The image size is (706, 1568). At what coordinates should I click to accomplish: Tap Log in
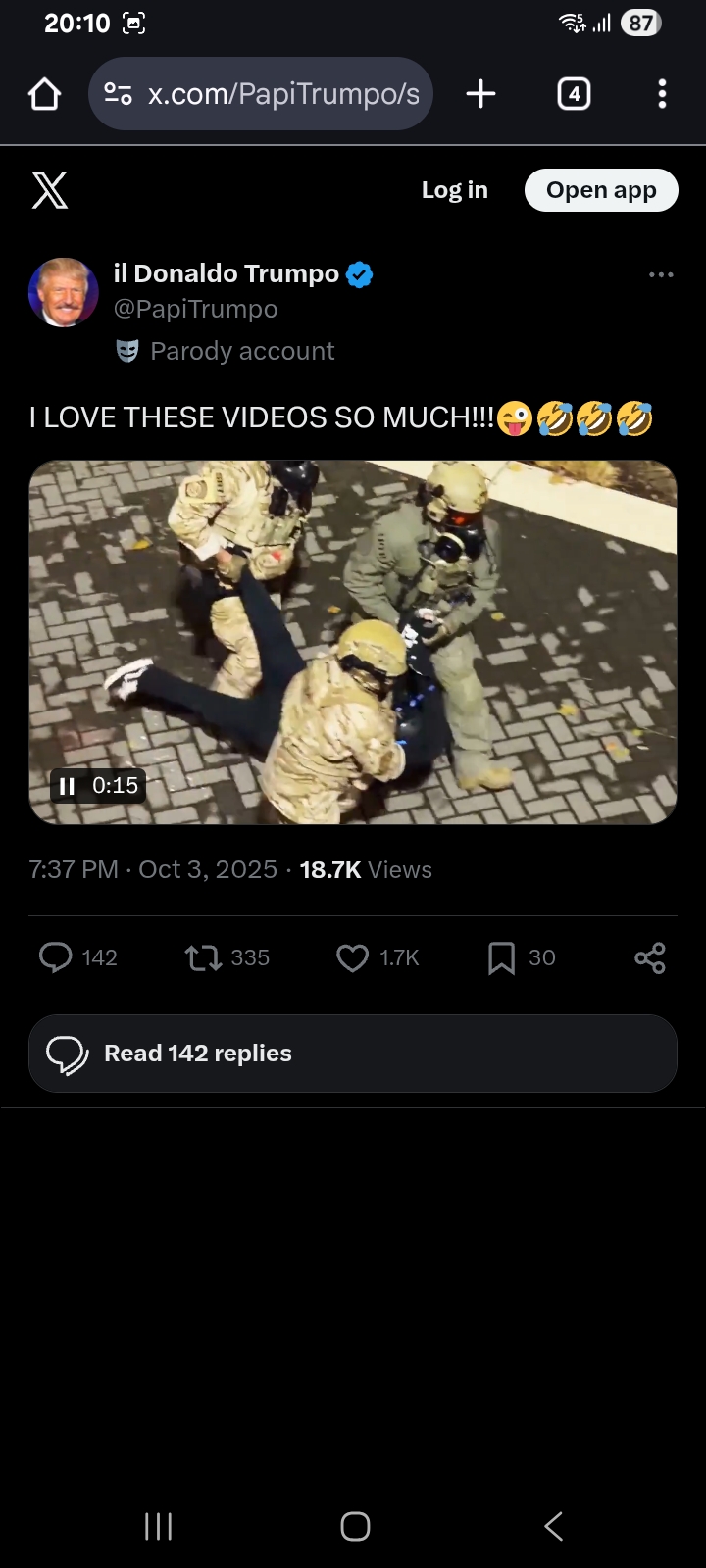tap(454, 190)
